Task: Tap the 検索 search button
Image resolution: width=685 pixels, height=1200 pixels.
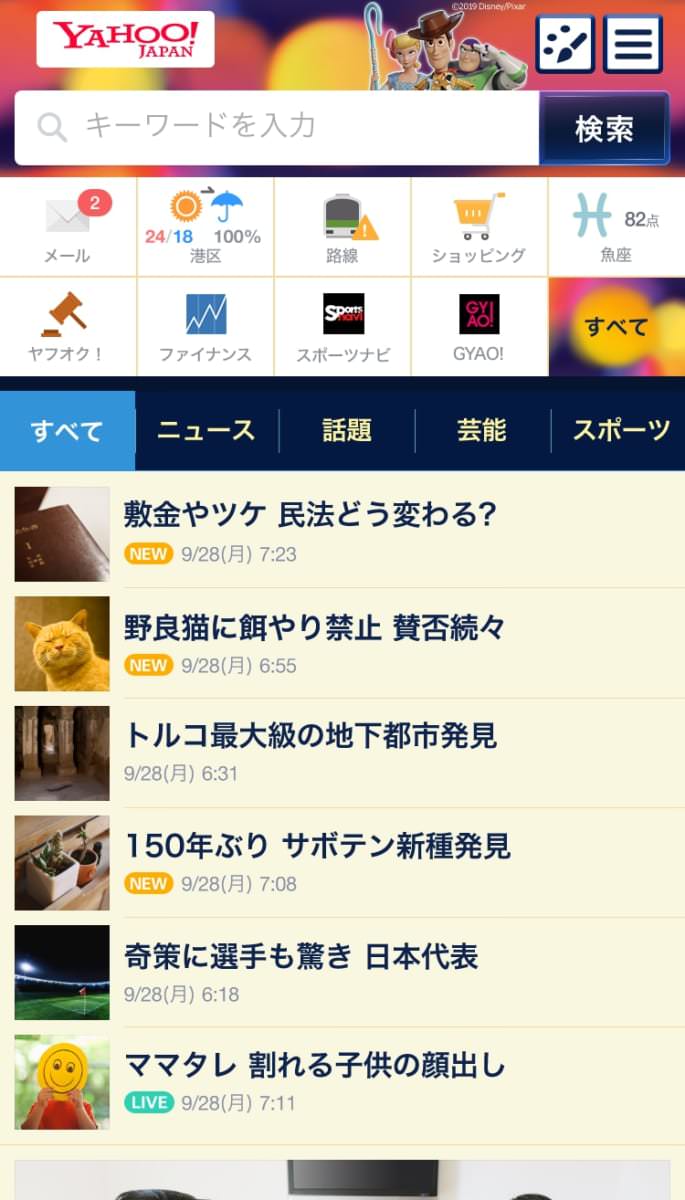Action: 604,128
